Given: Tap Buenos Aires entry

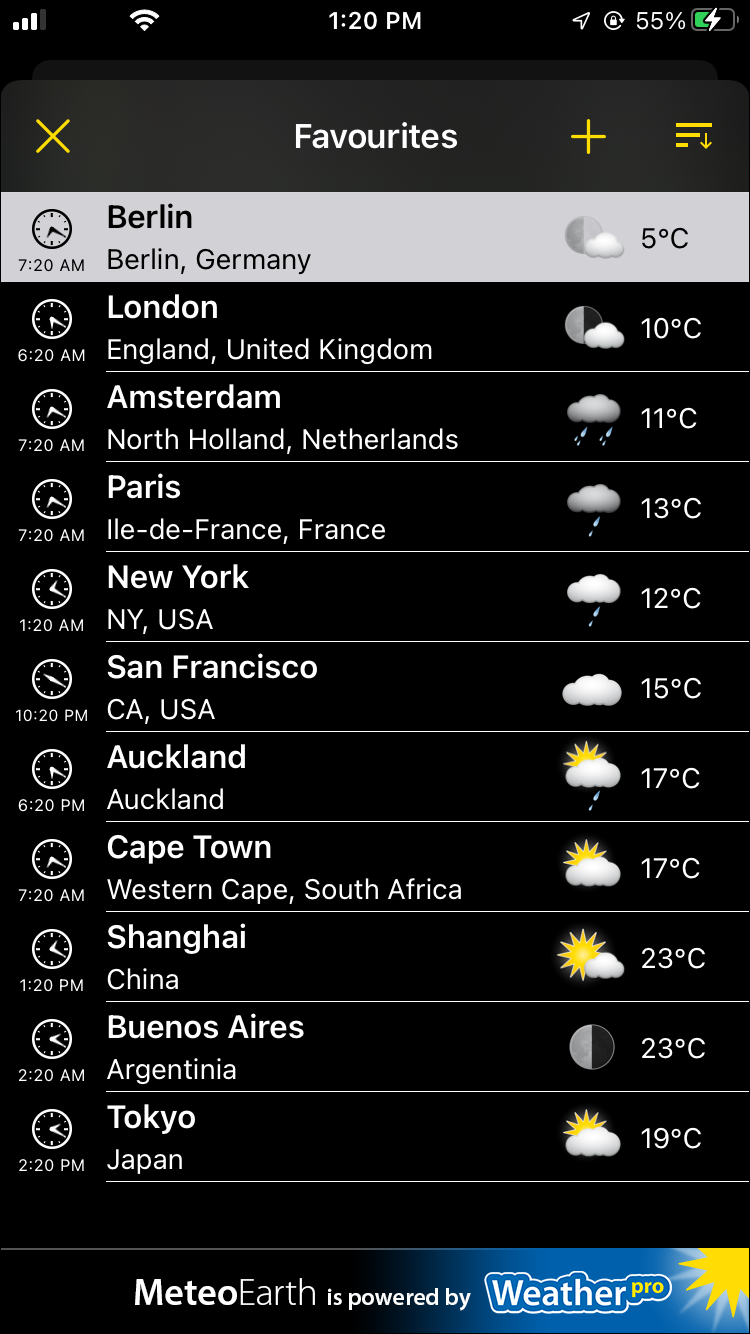Looking at the screenshot, I should point(375,1047).
